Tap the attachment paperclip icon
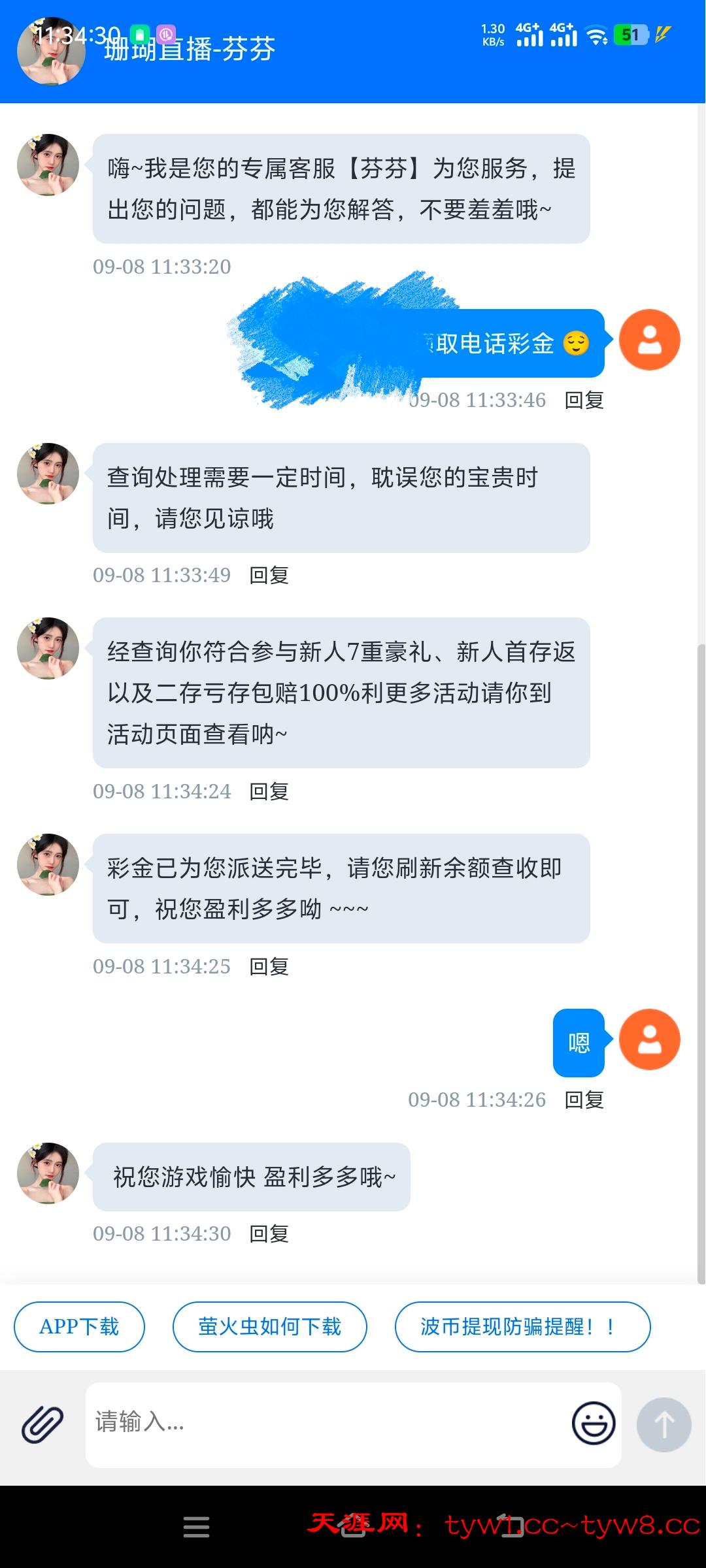The height and width of the screenshot is (1568, 706). (42, 1424)
